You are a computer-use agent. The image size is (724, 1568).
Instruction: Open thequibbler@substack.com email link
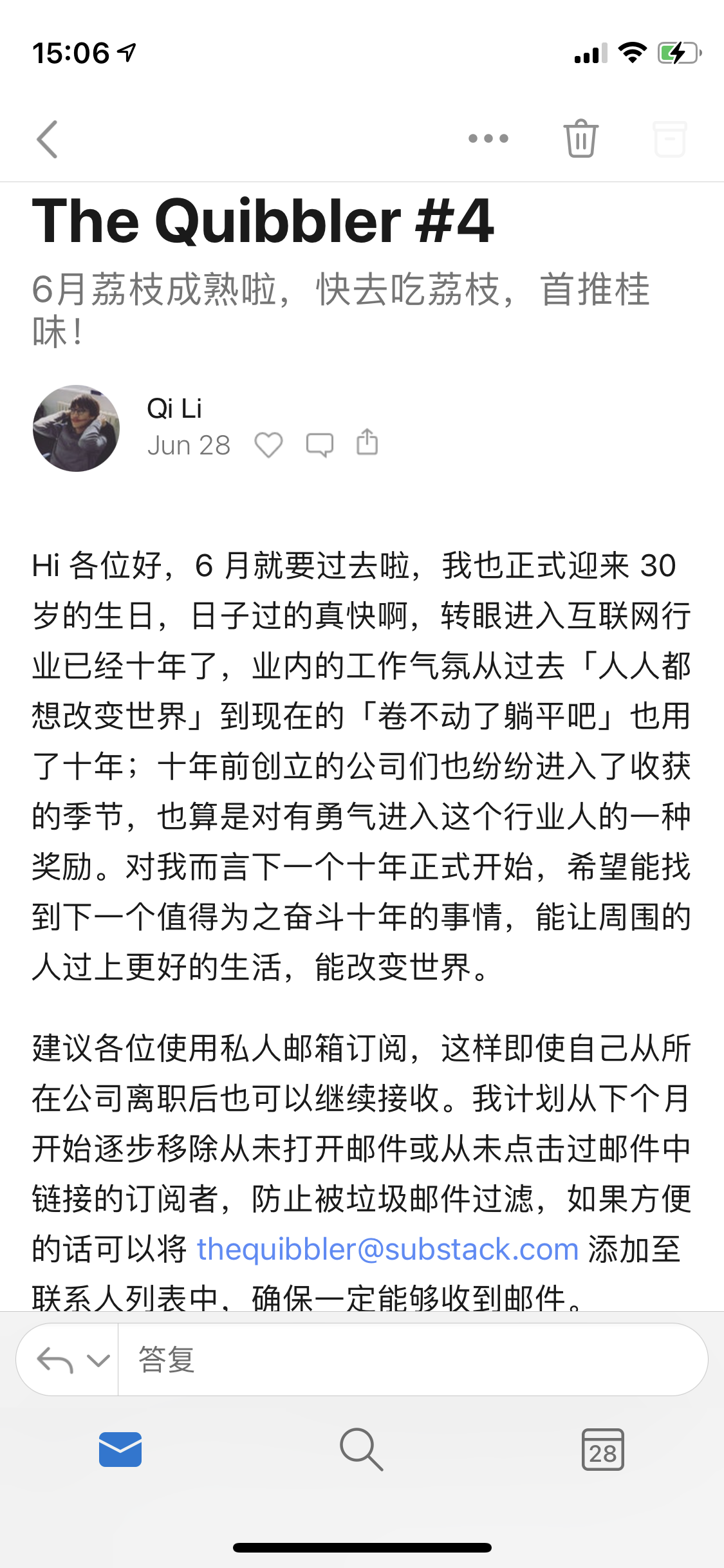[387, 1249]
